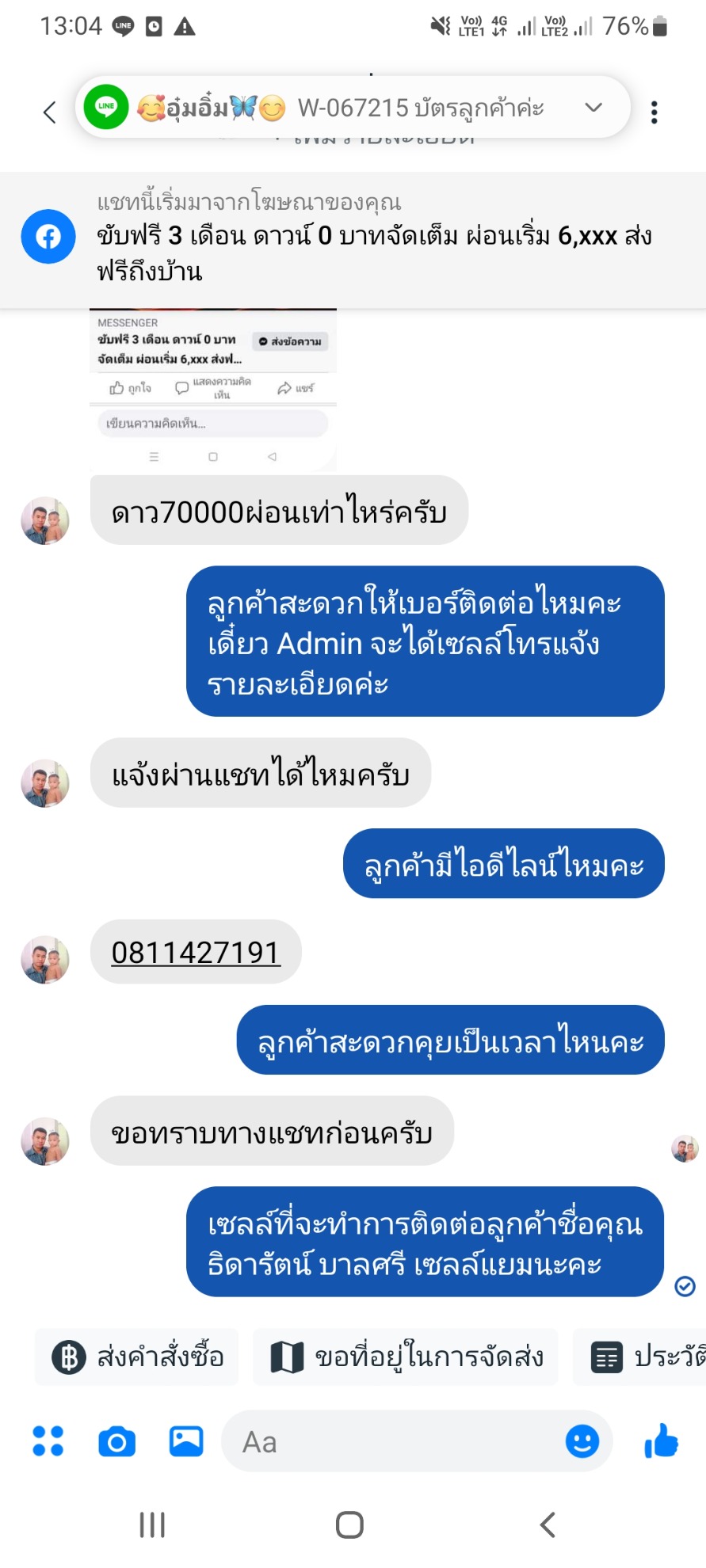Viewport: 706px width, 1568px height.
Task: Open the three-dot overflow menu
Action: click(654, 112)
